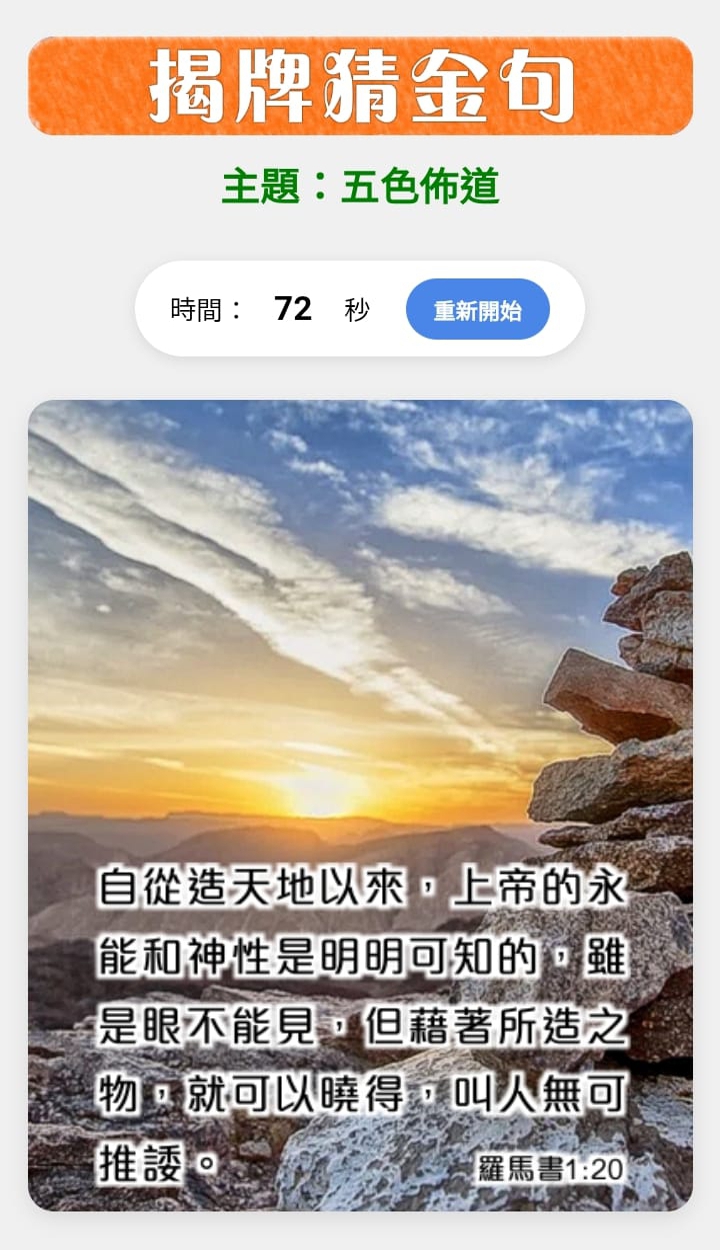Tap the 重新開始 restart button

[477, 310]
